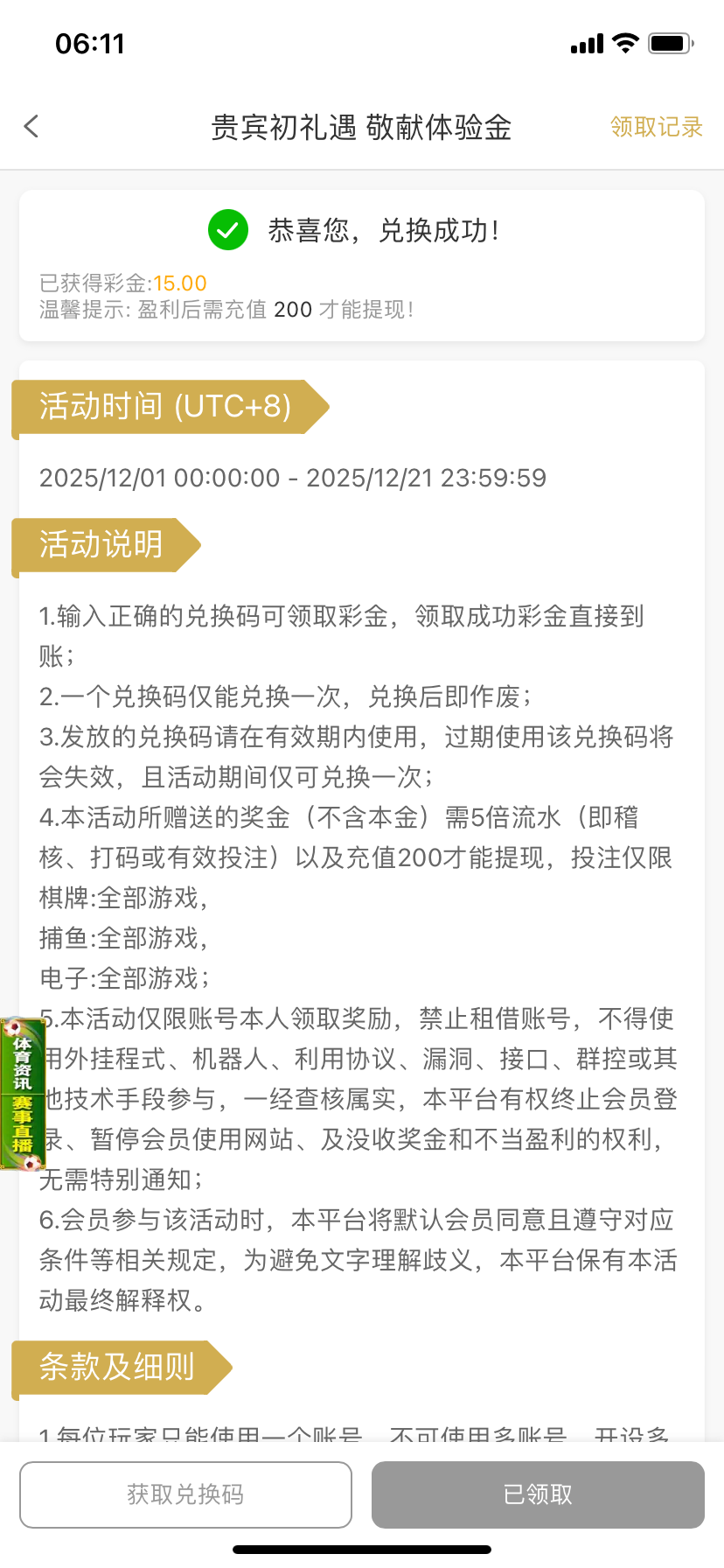The image size is (724, 1568).
Task: Tap the 已领取 button
Action: pyautogui.click(x=538, y=1494)
